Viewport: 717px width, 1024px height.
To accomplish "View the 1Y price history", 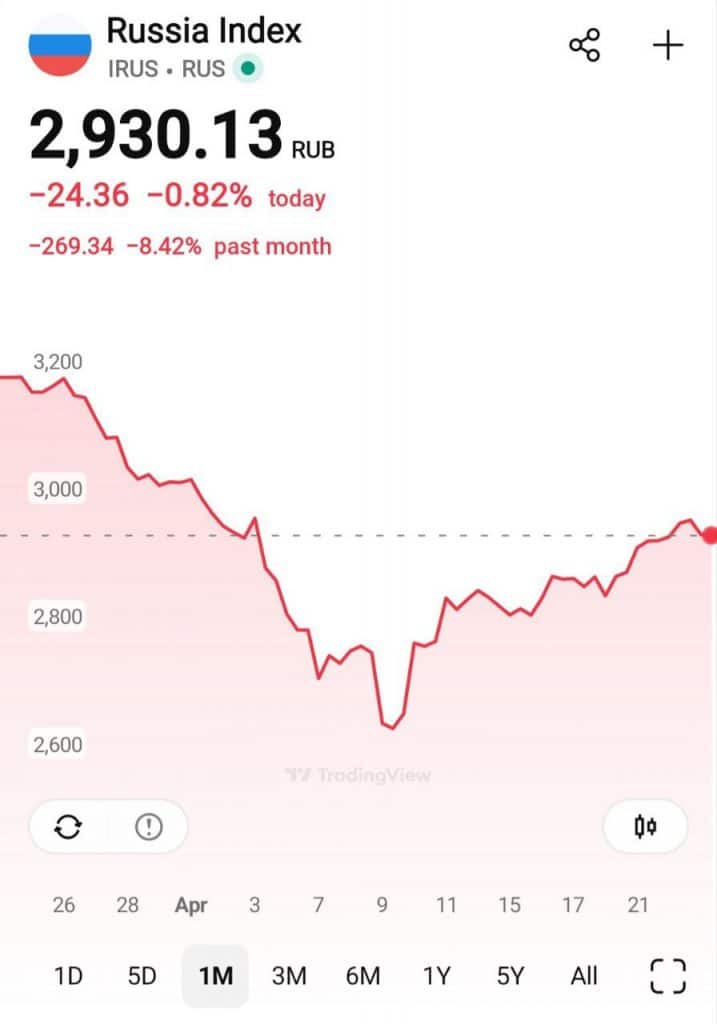I will point(437,975).
